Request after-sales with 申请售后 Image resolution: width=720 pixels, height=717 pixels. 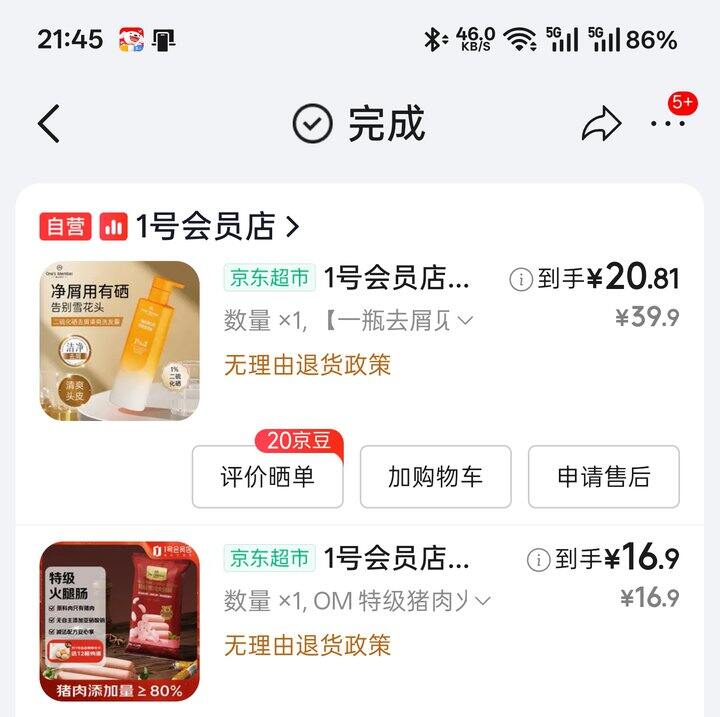coord(603,477)
